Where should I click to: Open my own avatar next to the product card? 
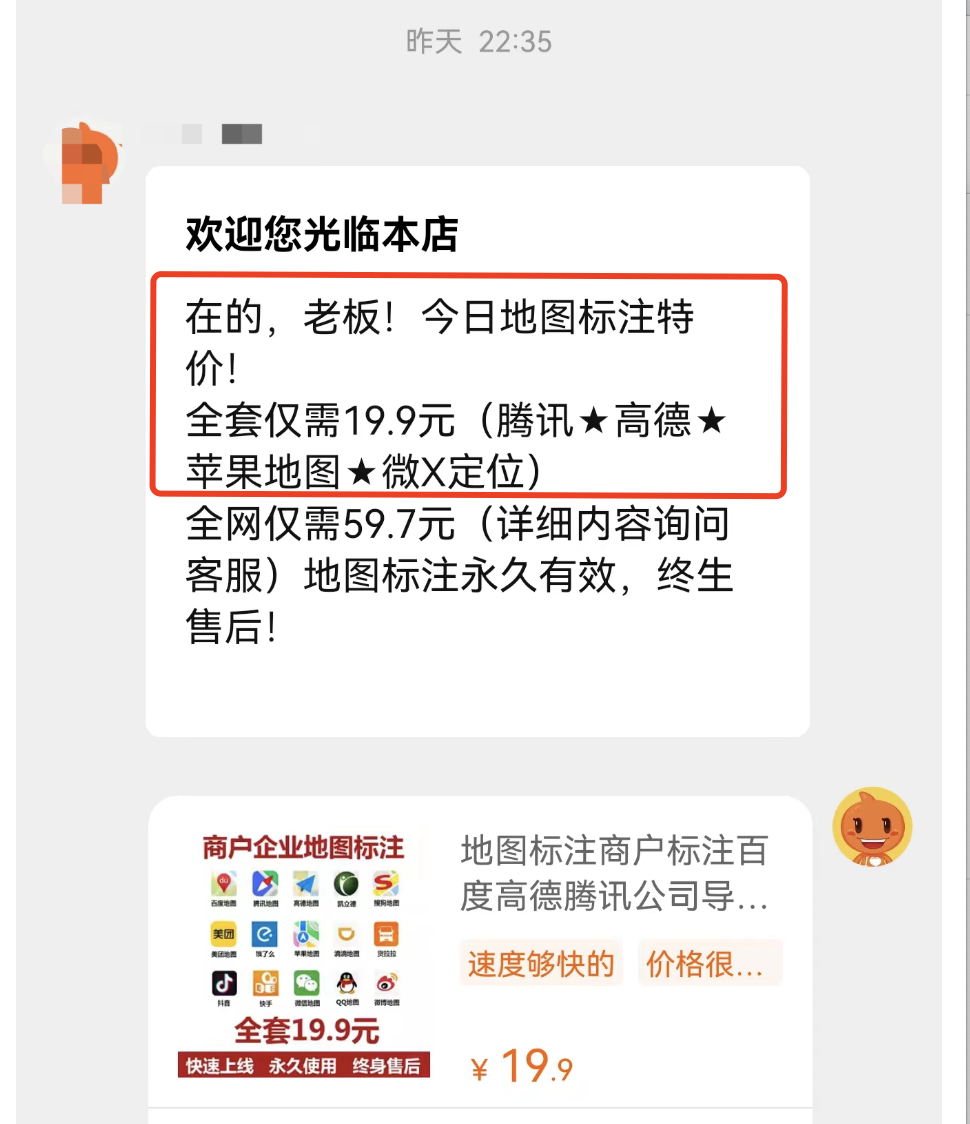872,826
